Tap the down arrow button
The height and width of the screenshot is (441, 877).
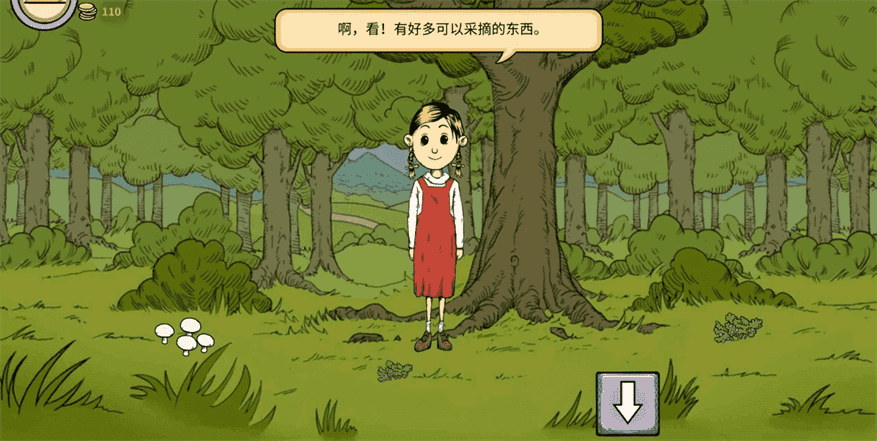627,403
